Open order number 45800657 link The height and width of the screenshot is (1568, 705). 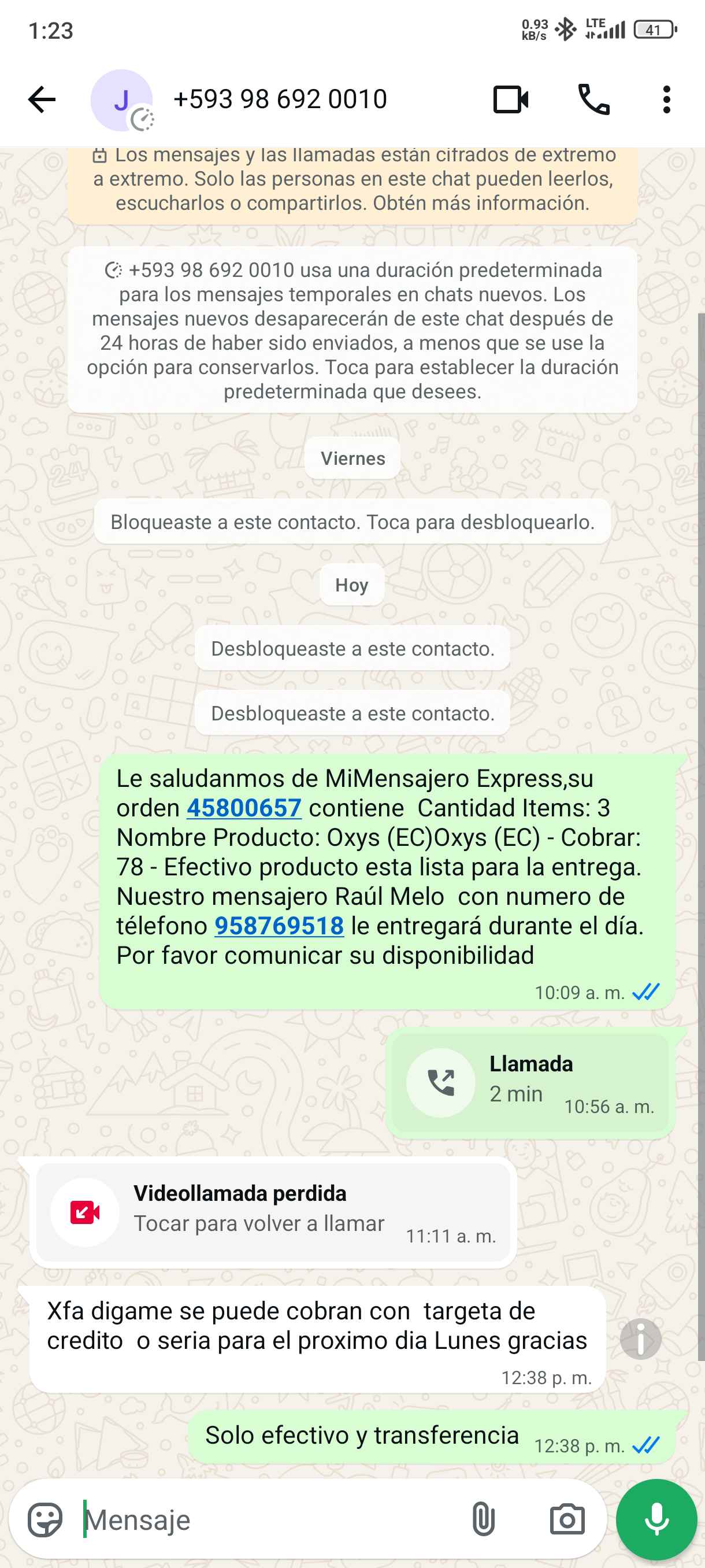[244, 808]
